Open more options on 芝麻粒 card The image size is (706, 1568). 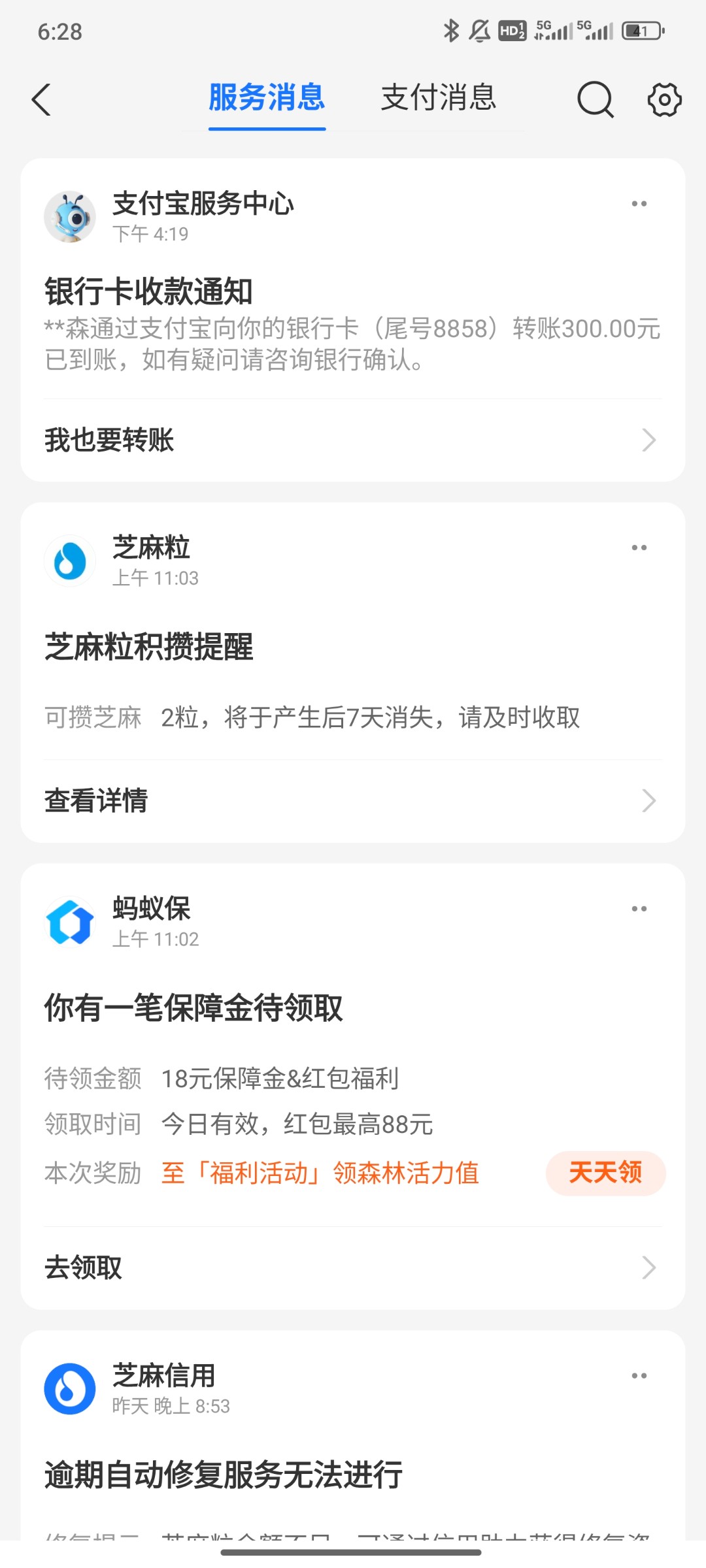point(639,547)
